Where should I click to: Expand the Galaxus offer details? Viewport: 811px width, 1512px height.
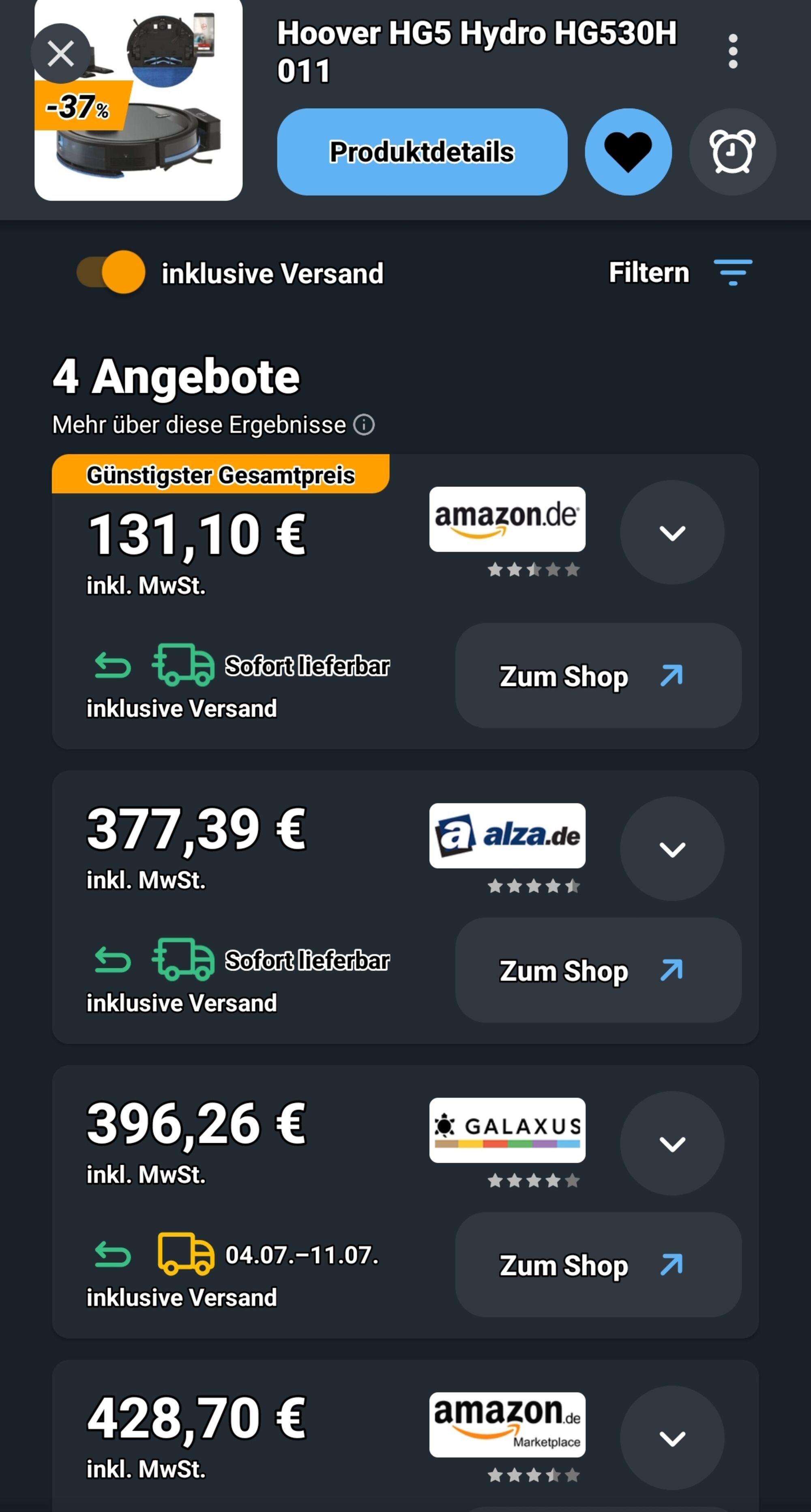(672, 1143)
